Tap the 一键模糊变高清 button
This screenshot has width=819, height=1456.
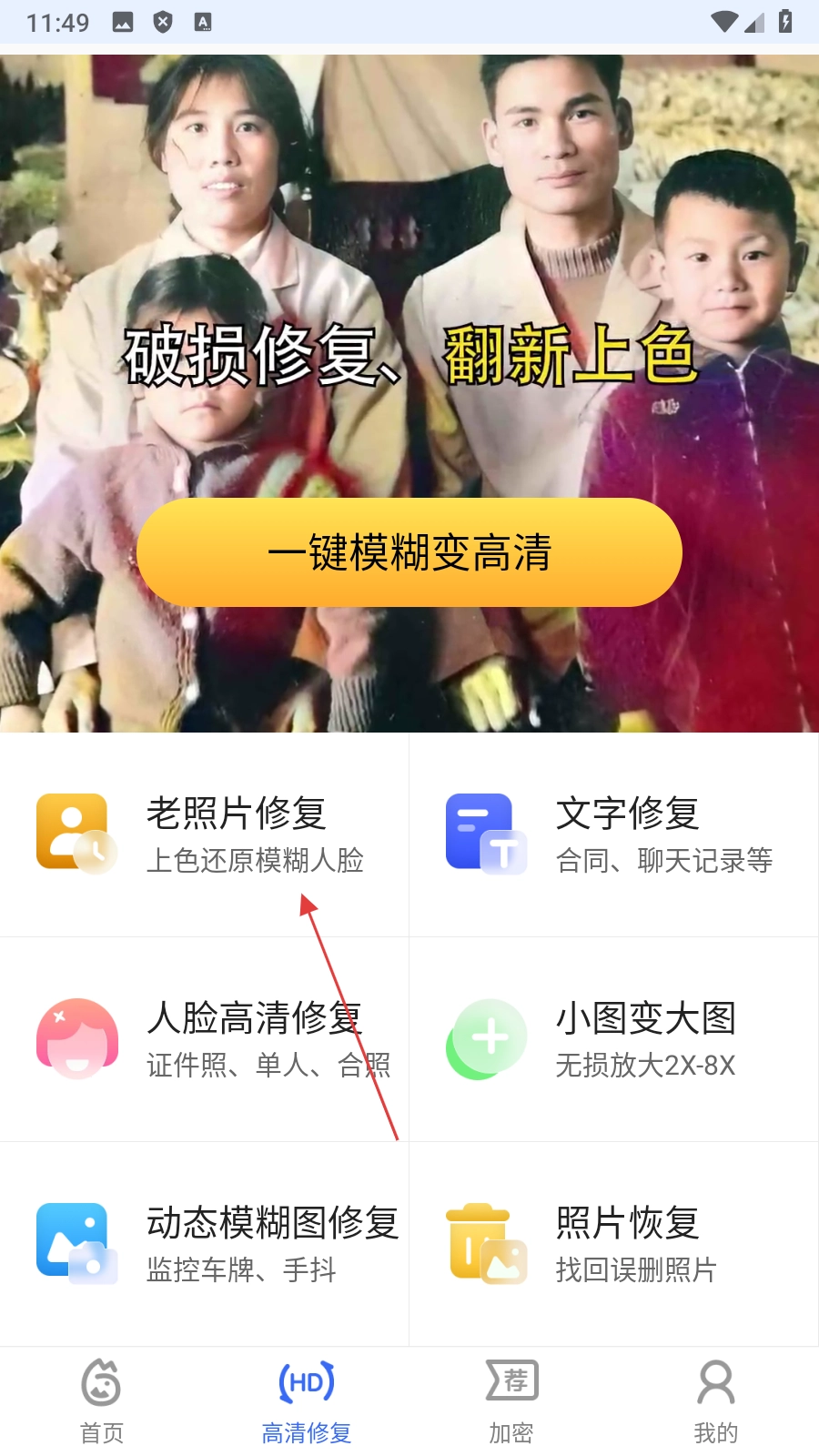click(409, 552)
